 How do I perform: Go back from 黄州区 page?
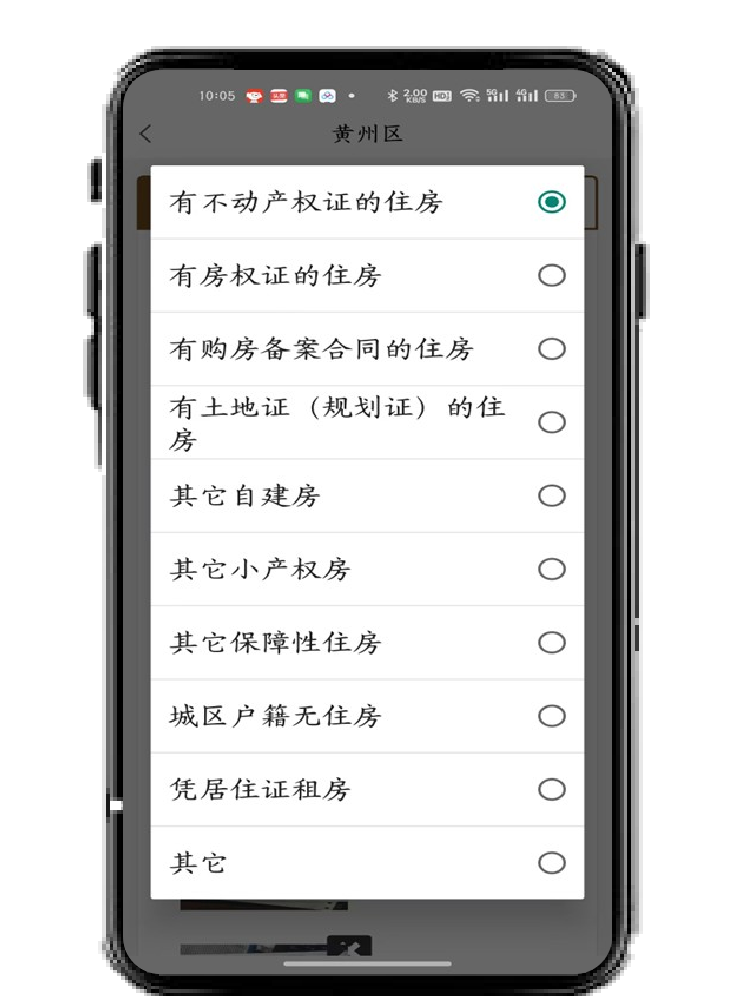146,134
